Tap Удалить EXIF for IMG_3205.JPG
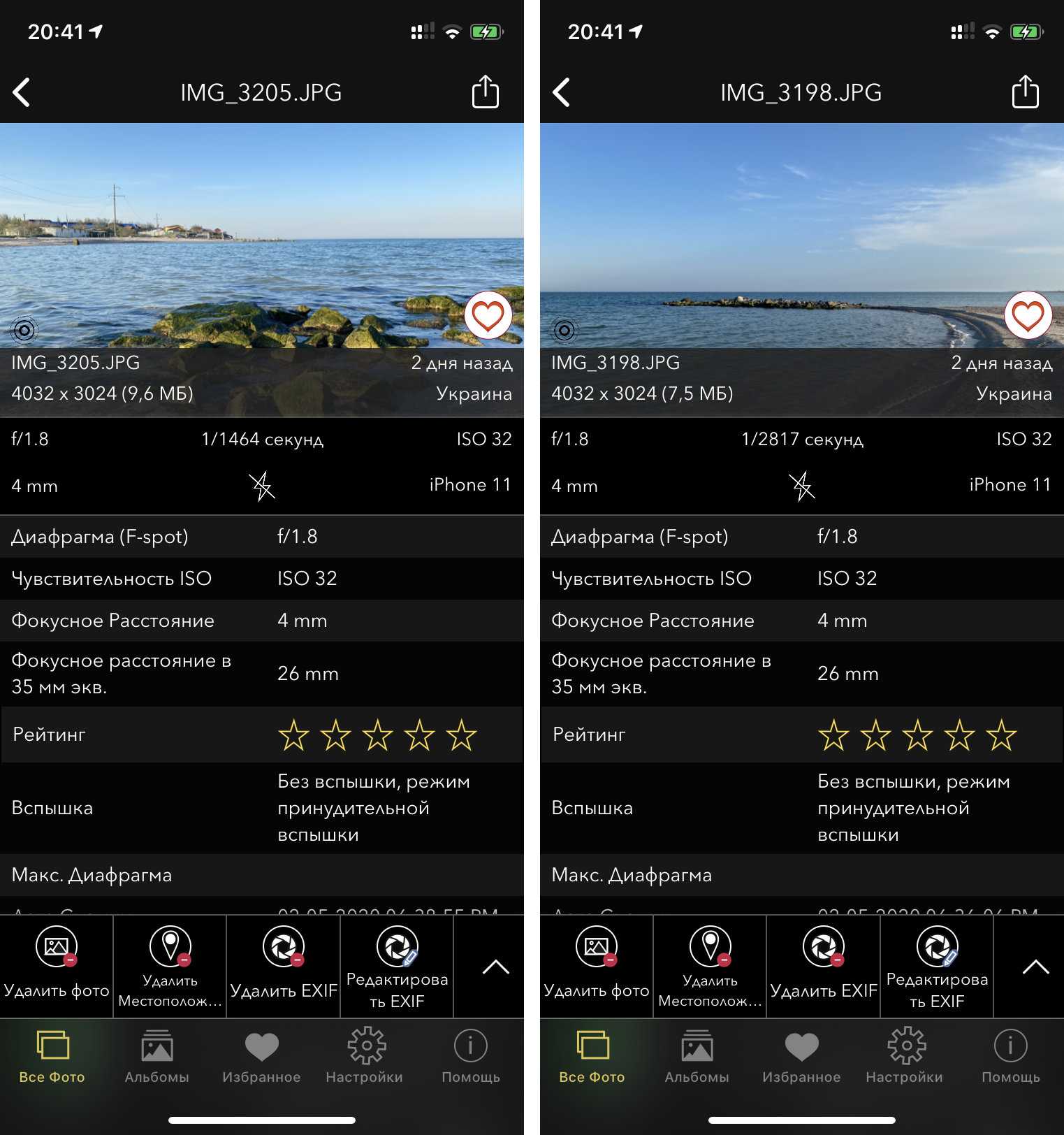Screen dimensions: 1064x1135 click(x=283, y=967)
